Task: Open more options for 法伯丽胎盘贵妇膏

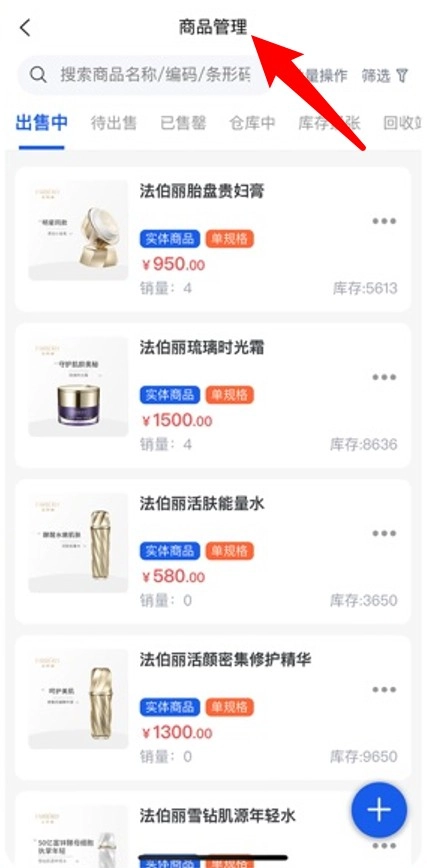Action: (x=384, y=221)
